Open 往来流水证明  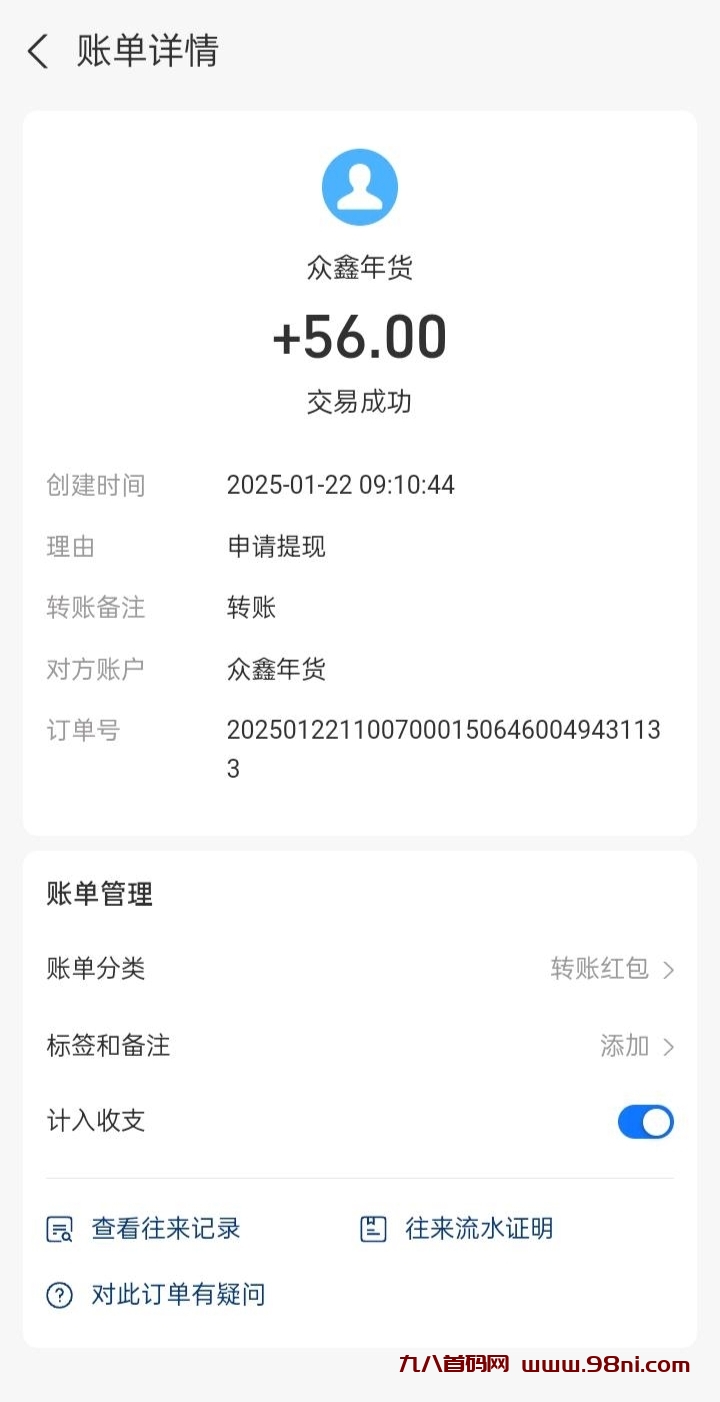tap(458, 1229)
